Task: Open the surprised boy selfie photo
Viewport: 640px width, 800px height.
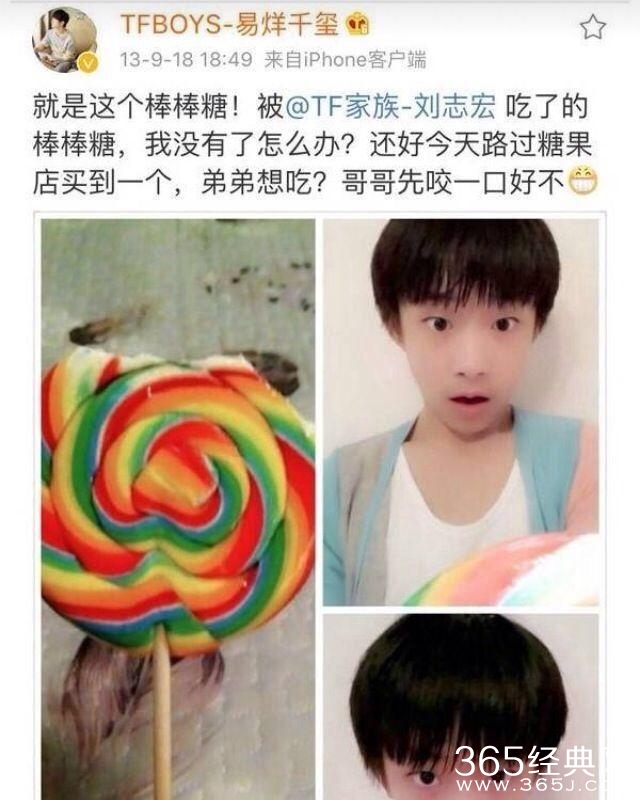Action: (460, 412)
